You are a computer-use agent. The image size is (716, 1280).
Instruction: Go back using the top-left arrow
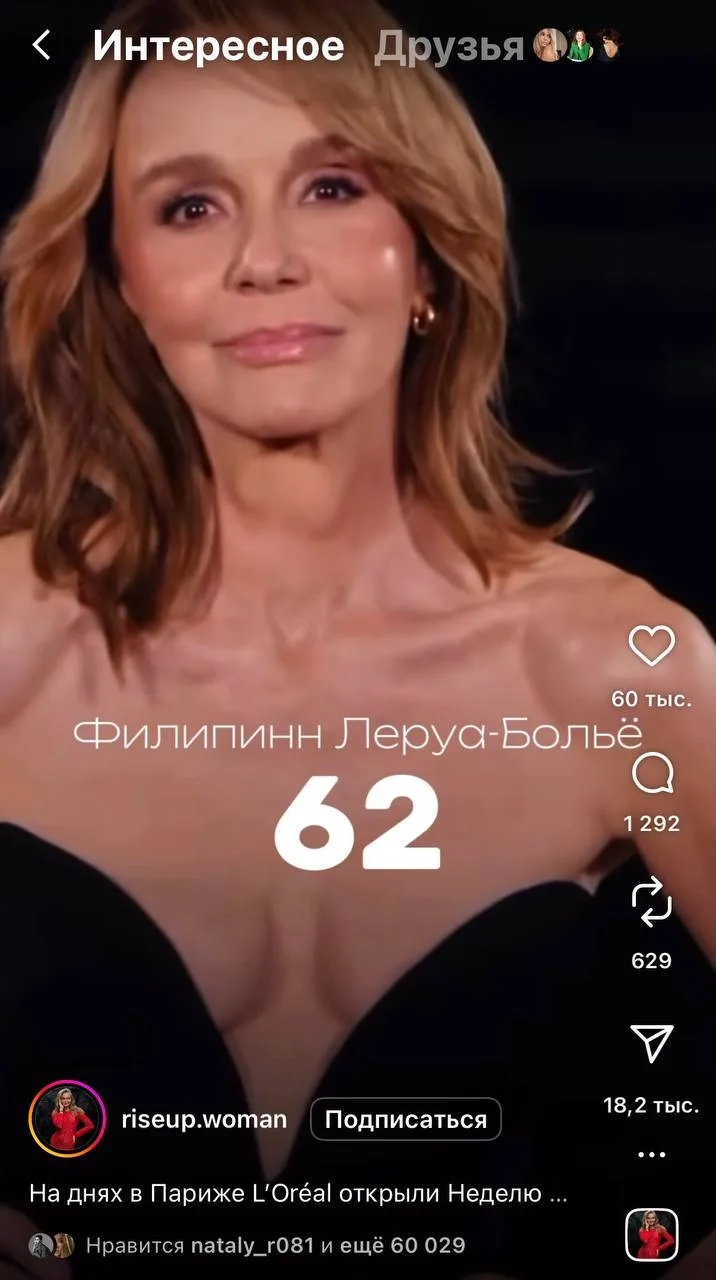click(41, 45)
